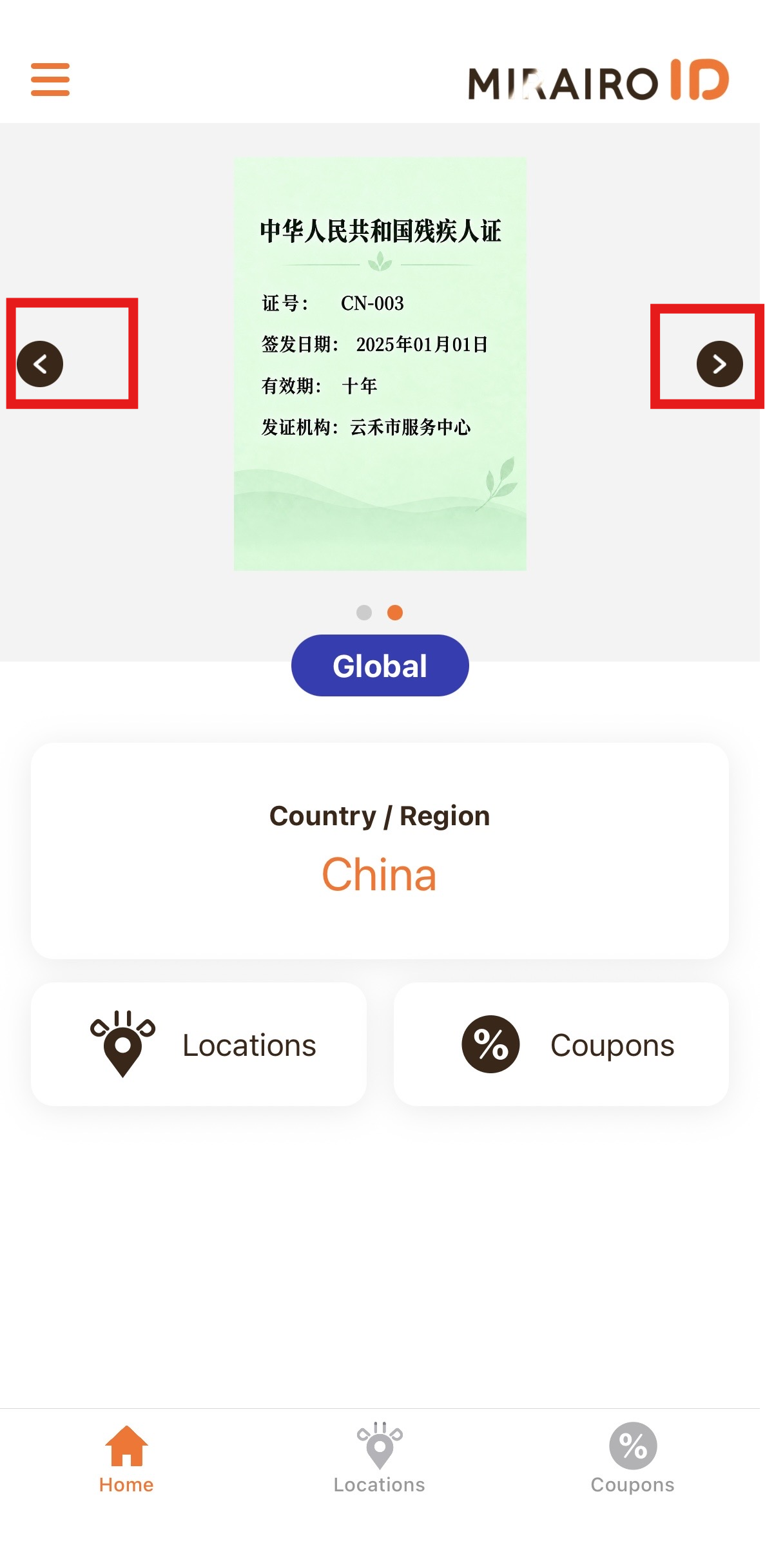This screenshot has width=765, height=1568.
Task: Show the next ID card
Action: pyautogui.click(x=720, y=364)
